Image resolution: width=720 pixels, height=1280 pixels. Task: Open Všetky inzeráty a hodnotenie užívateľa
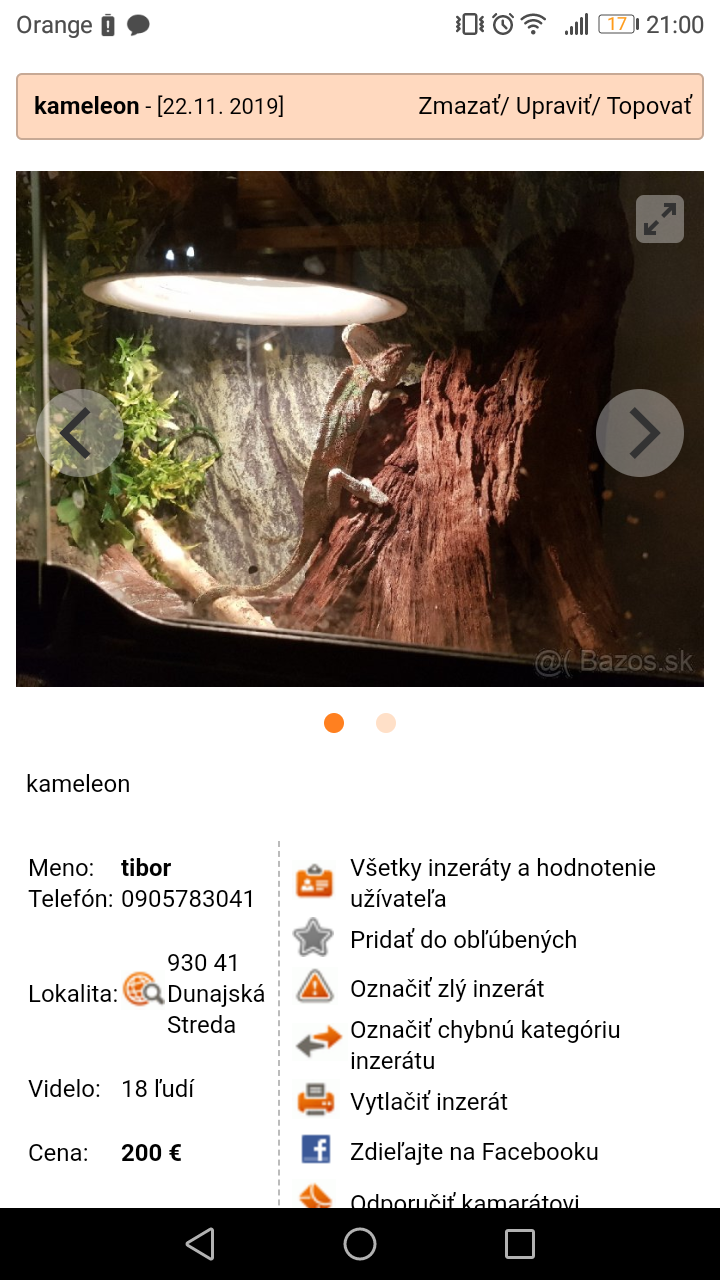pos(502,882)
